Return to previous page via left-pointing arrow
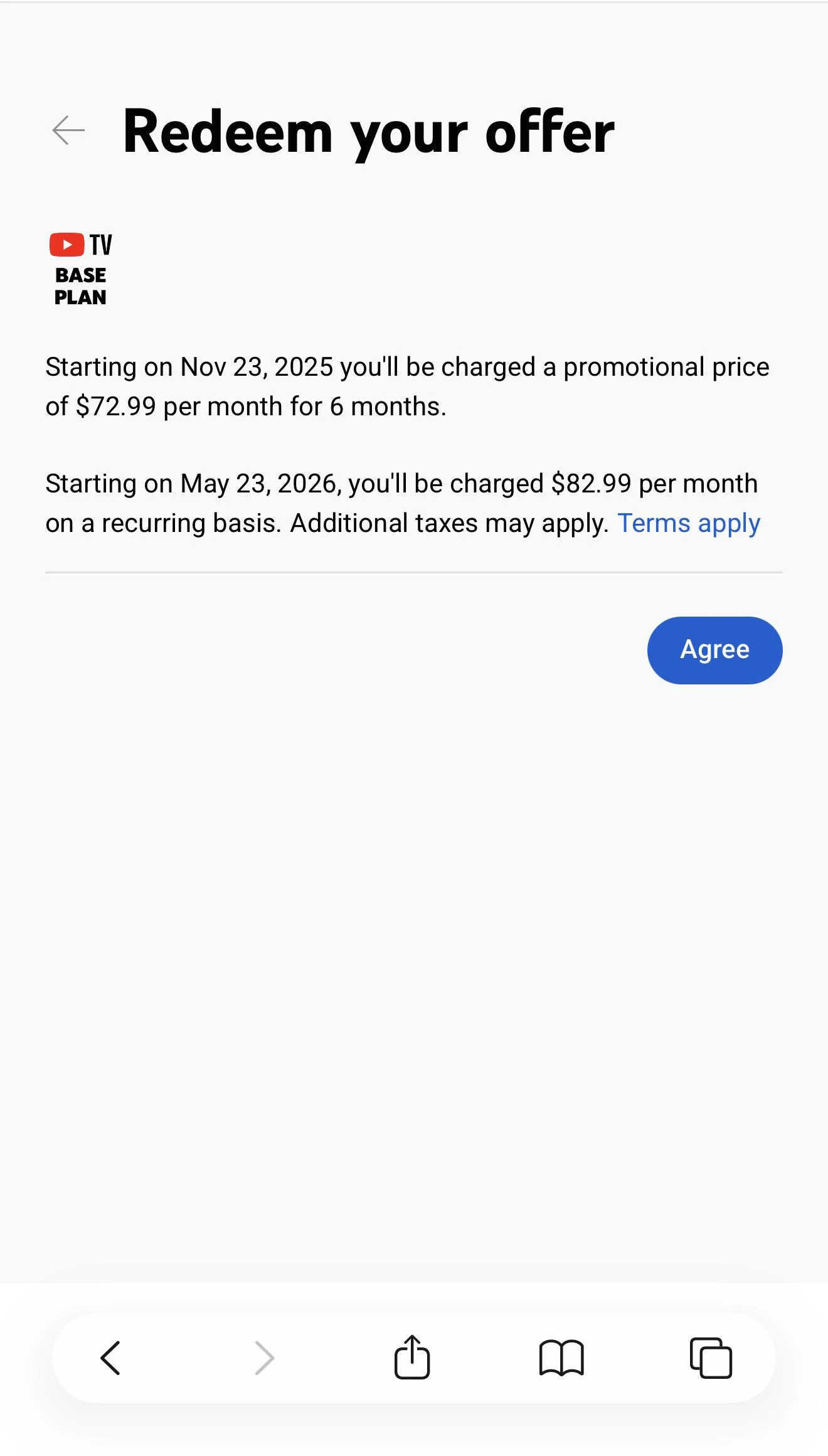Viewport: 828px width, 1456px height. 69,131
